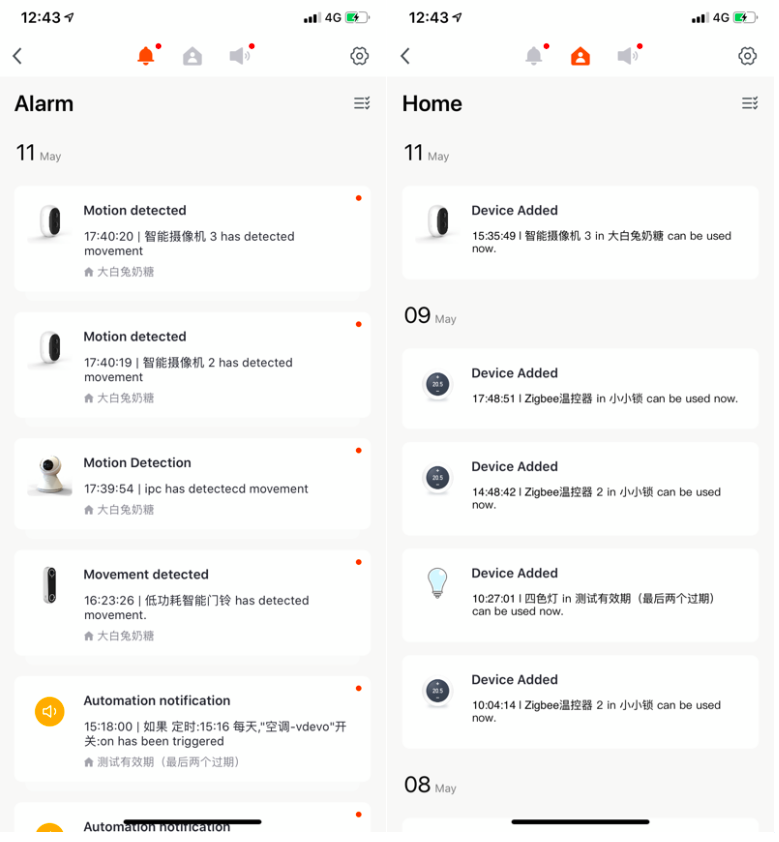Open Device Added card for 四色灯
This screenshot has height=842, width=779.
point(580,595)
